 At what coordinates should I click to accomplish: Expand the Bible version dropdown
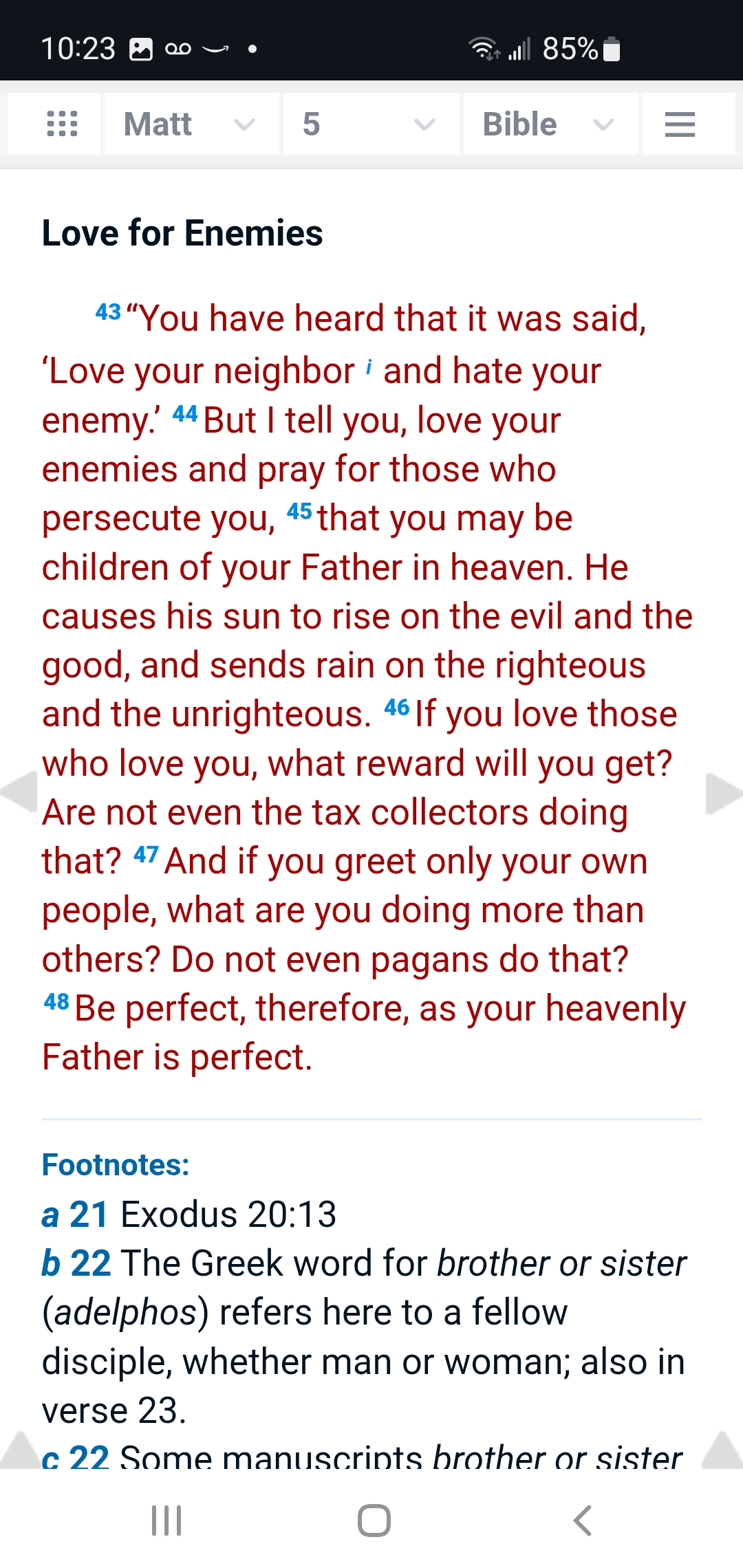[551, 124]
